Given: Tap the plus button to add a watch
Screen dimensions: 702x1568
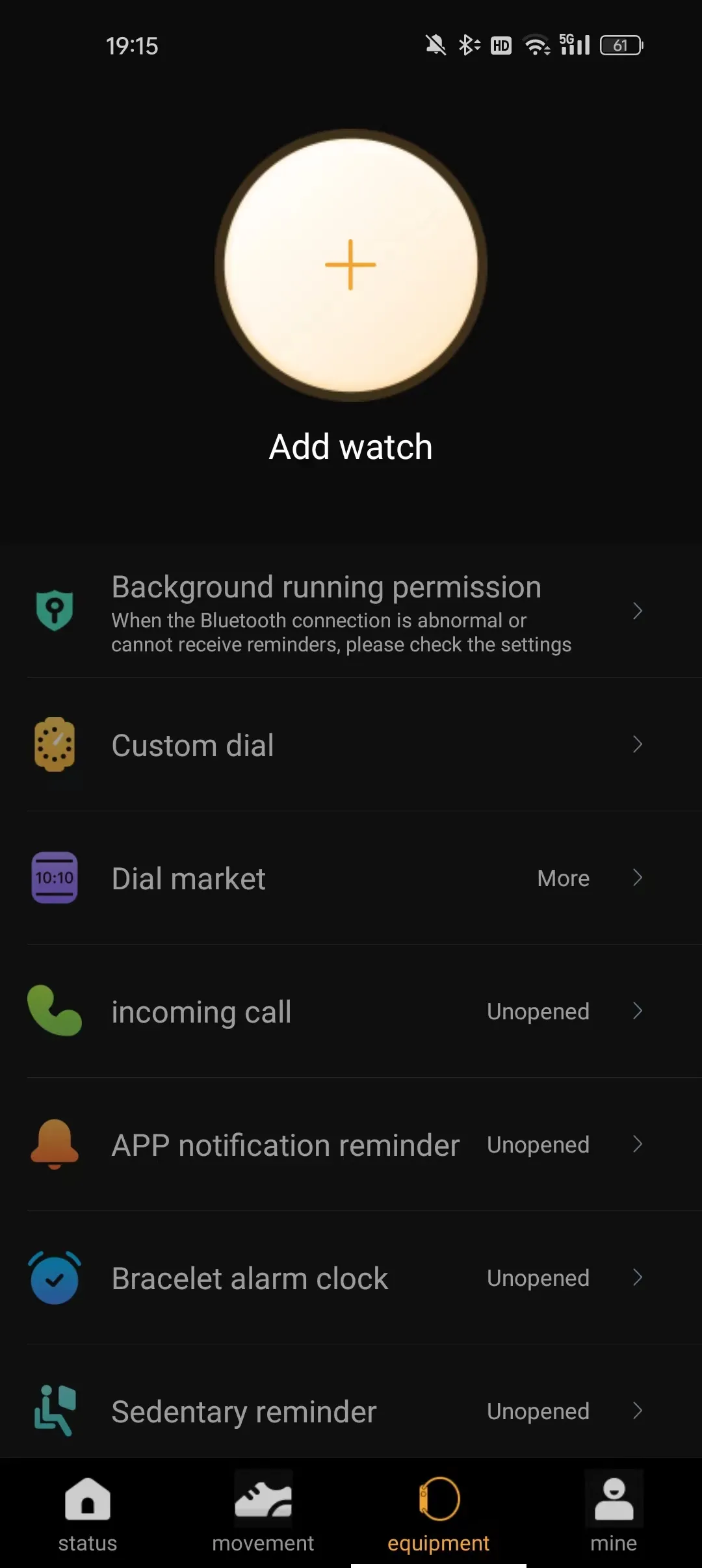Looking at the screenshot, I should coord(351,265).
